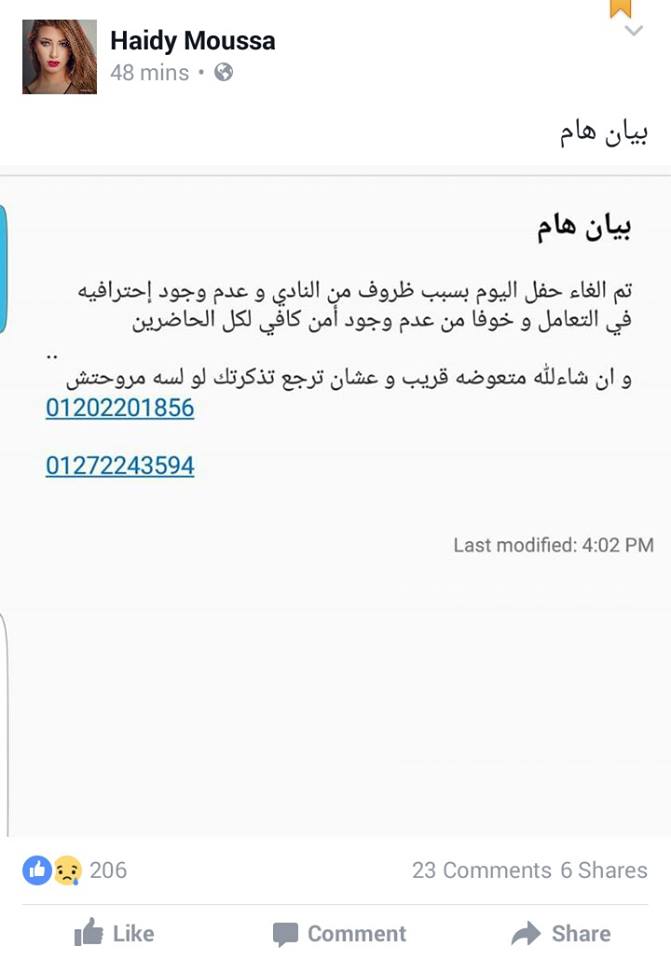Call the number 01202201856

(120, 409)
